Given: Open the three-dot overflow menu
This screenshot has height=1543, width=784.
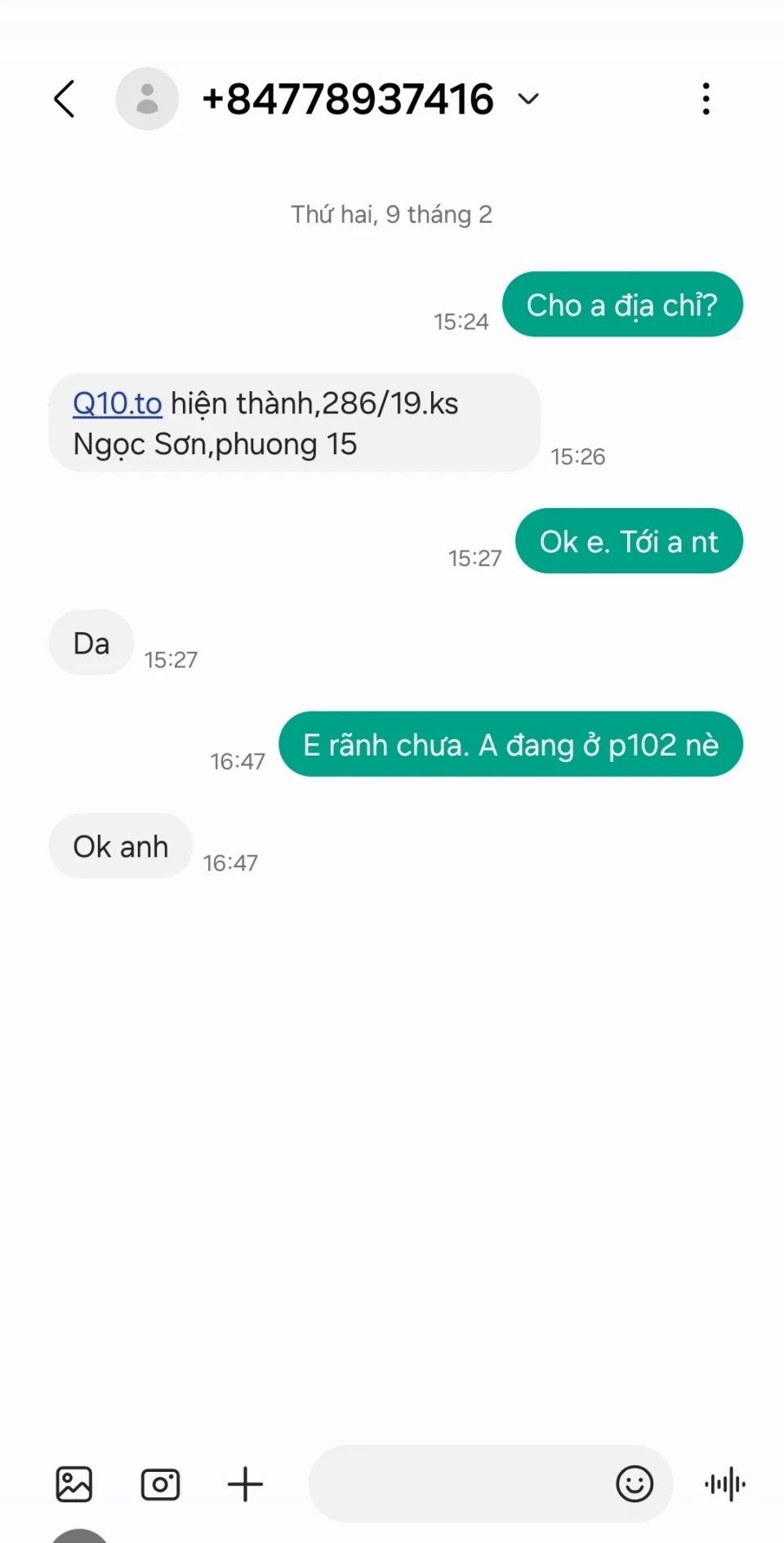Looking at the screenshot, I should click(706, 99).
